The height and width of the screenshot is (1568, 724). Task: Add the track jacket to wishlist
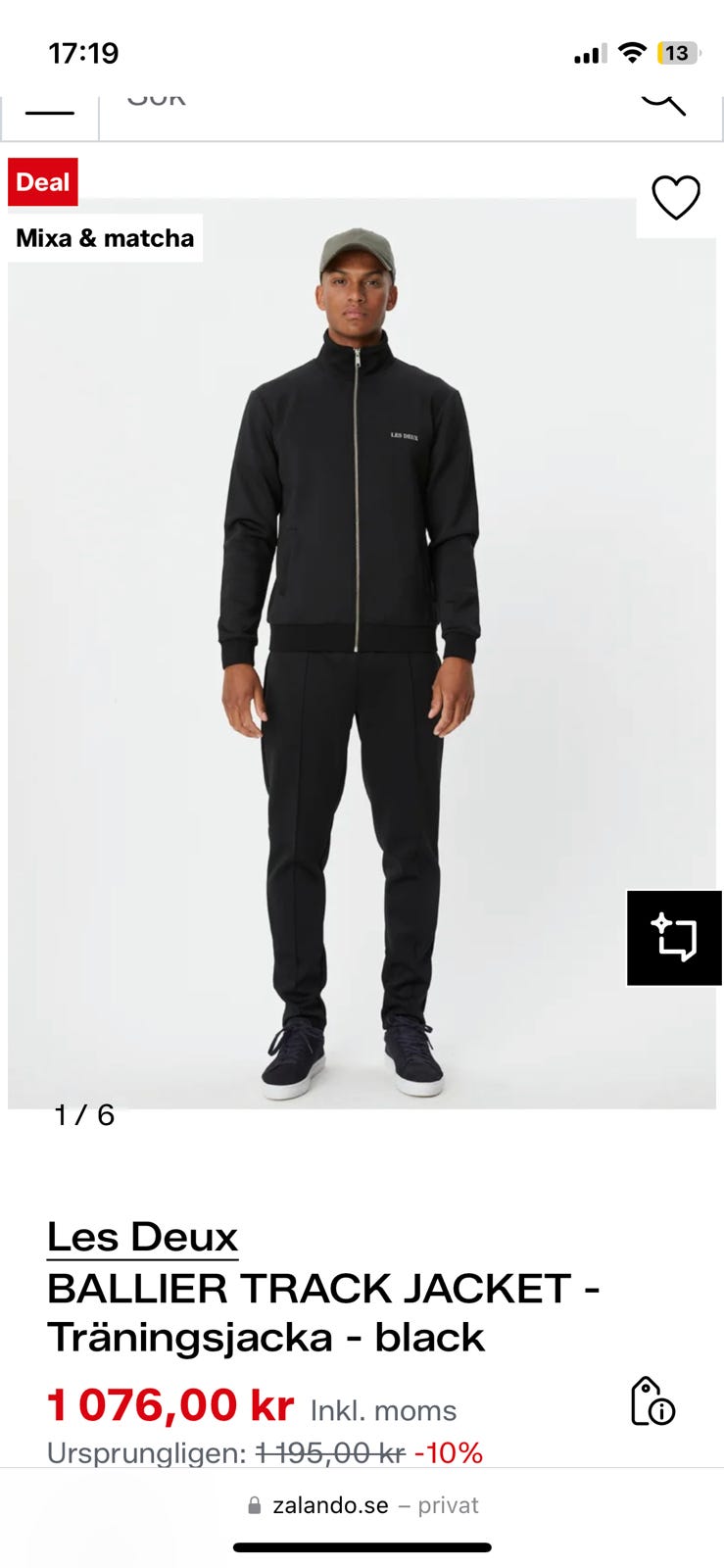[x=676, y=198]
